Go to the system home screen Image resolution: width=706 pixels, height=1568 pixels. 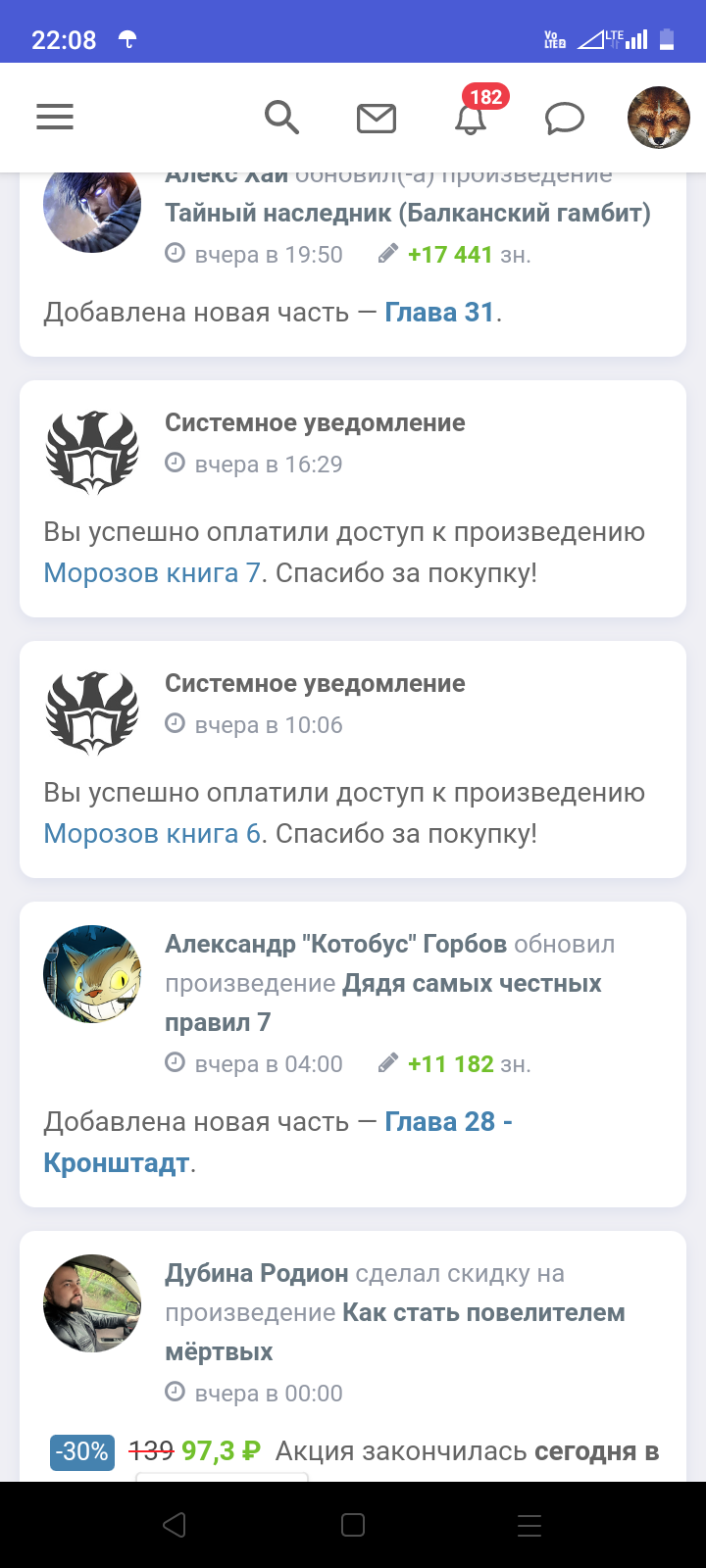pos(353,1525)
